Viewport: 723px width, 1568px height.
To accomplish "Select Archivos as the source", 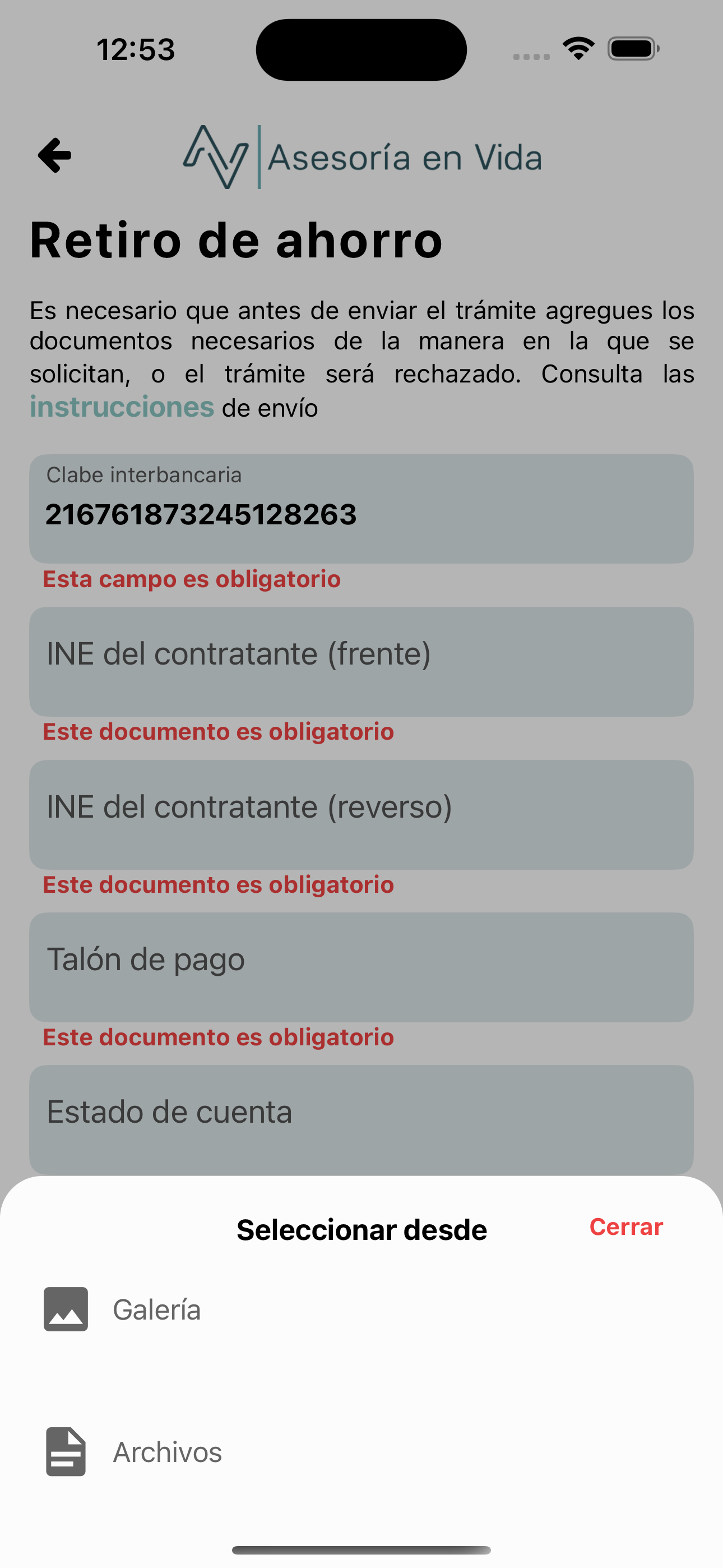I will 361,1452.
